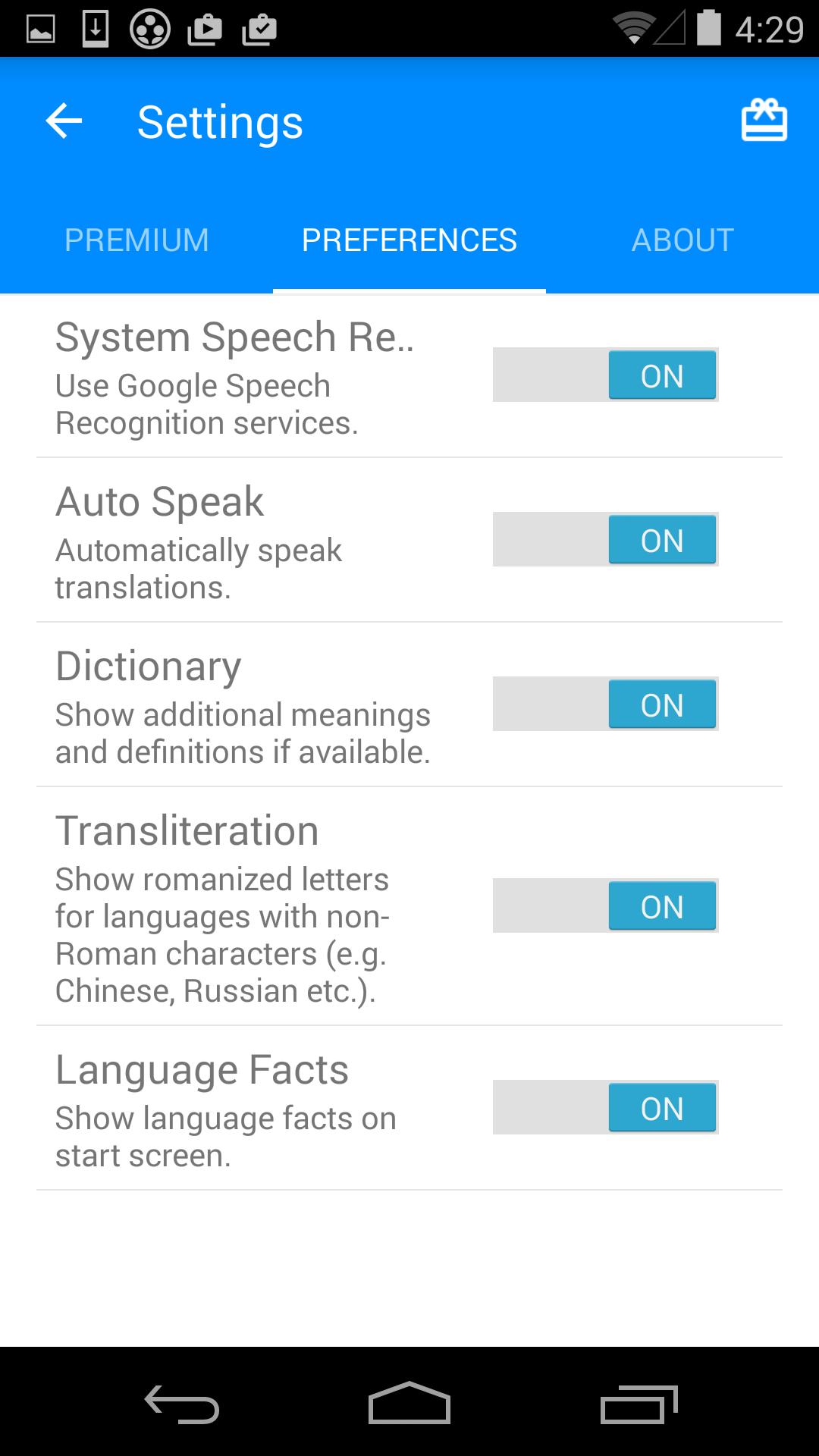
Task: Open the recent apps button
Action: coord(639,1403)
